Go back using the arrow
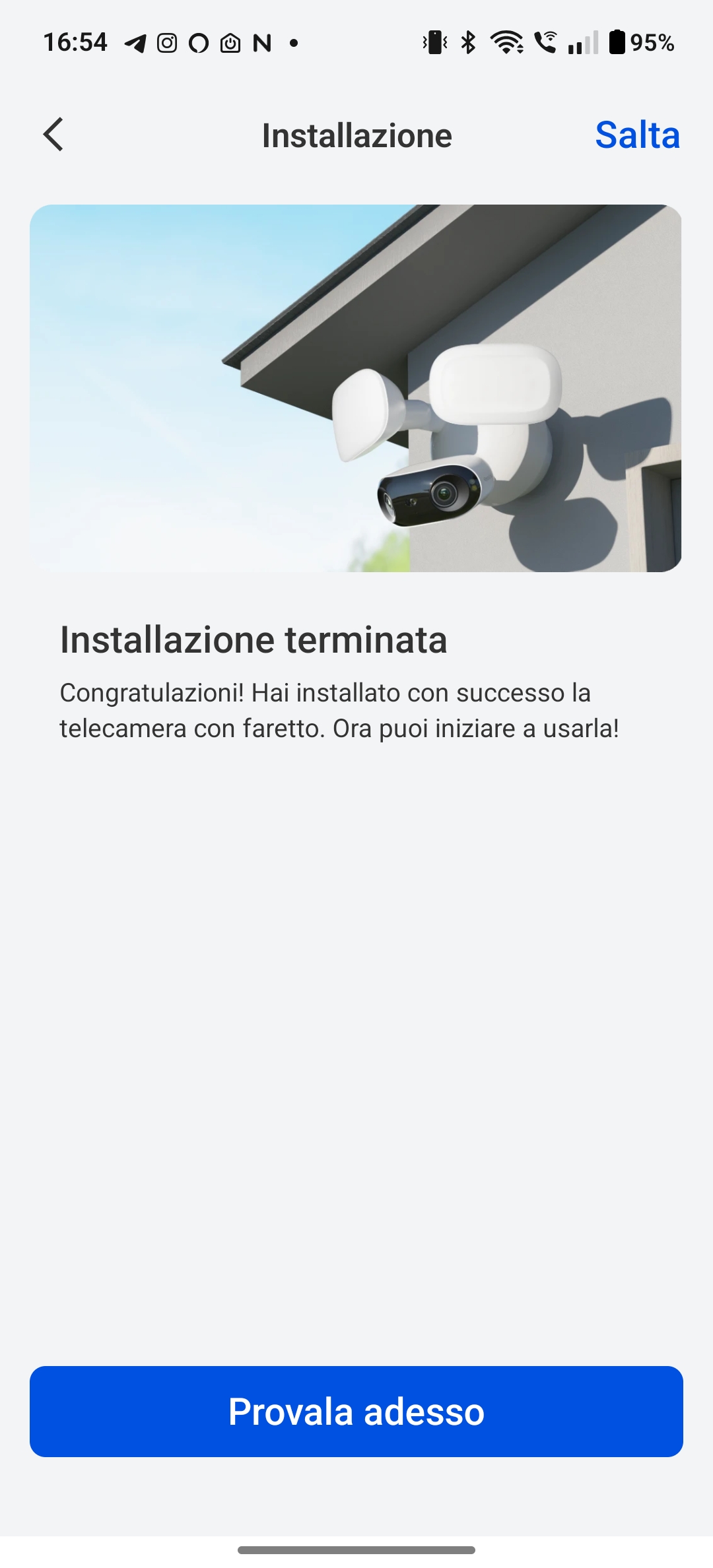The height and width of the screenshot is (1568, 713). coord(53,135)
